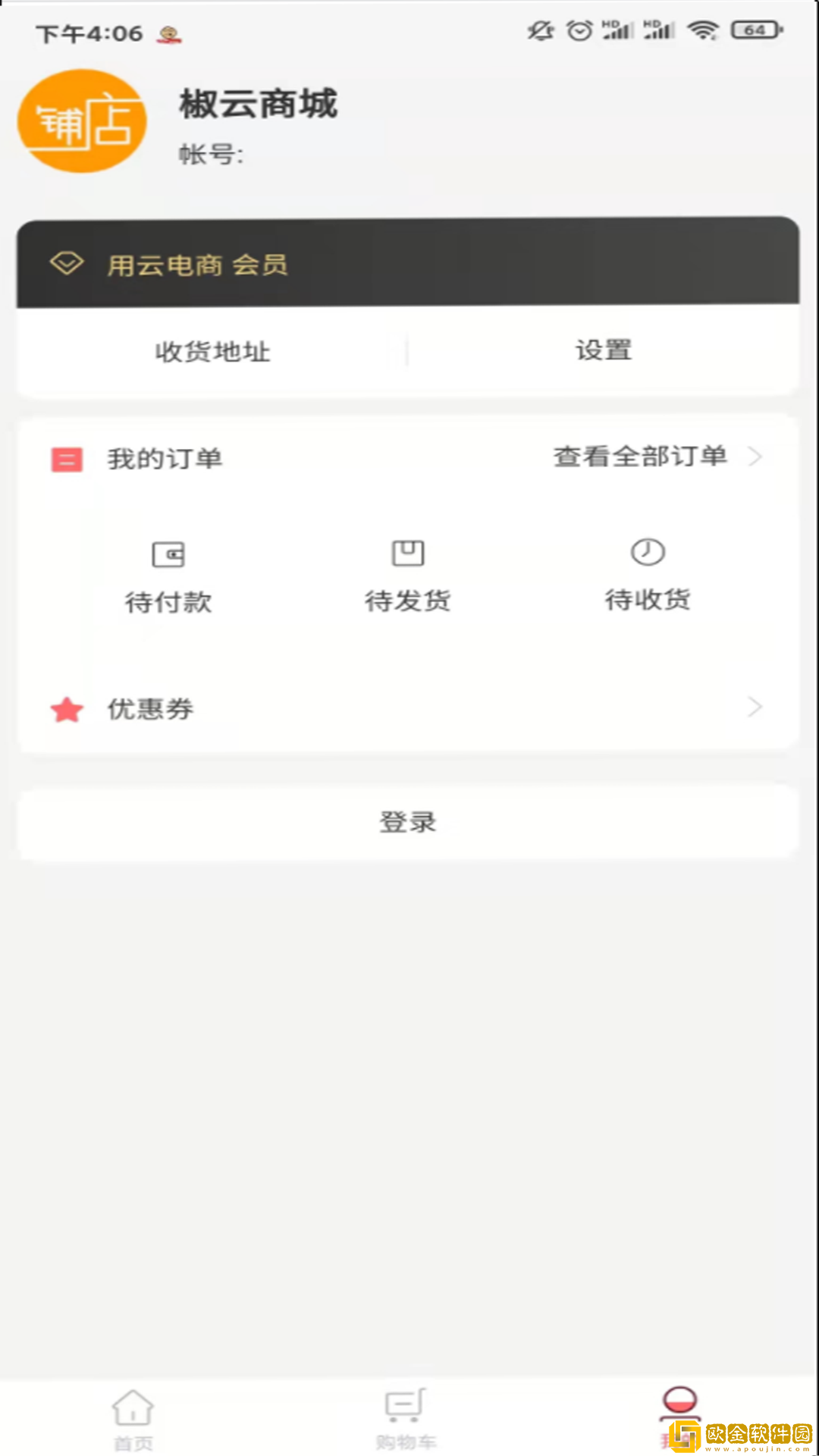Viewport: 819px width, 1456px height.
Task: Open 收货地址 shipping addresses
Action: point(212,352)
